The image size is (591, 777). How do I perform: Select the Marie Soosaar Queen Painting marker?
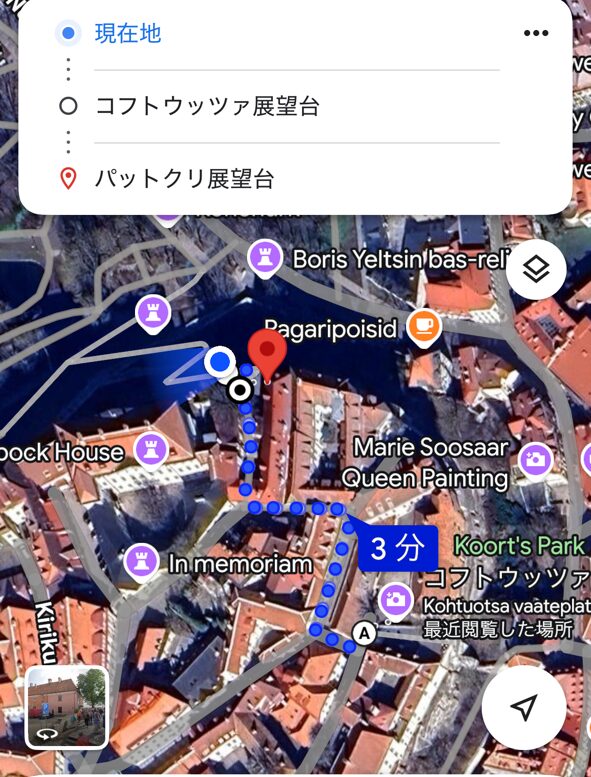click(x=536, y=461)
